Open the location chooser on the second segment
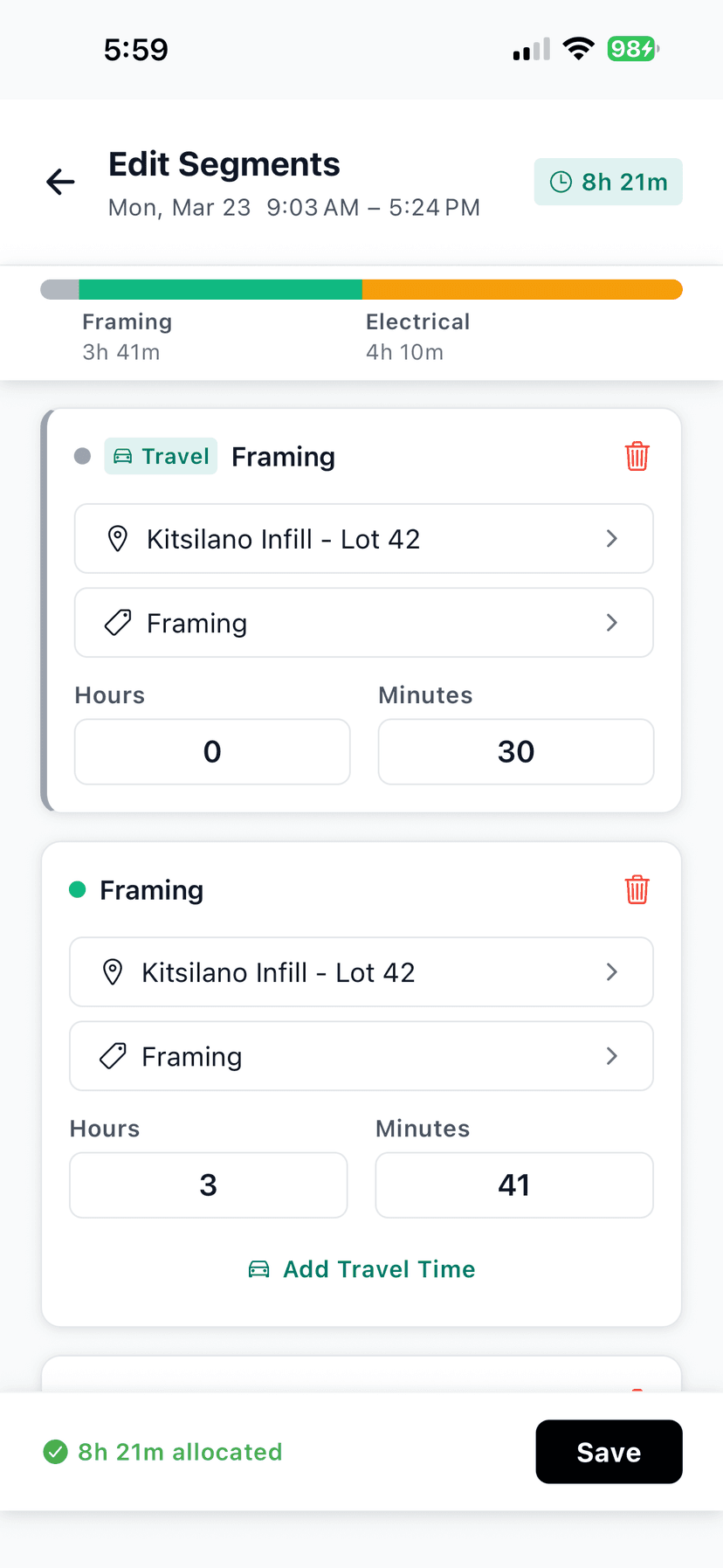The width and height of the screenshot is (723, 1568). [361, 971]
